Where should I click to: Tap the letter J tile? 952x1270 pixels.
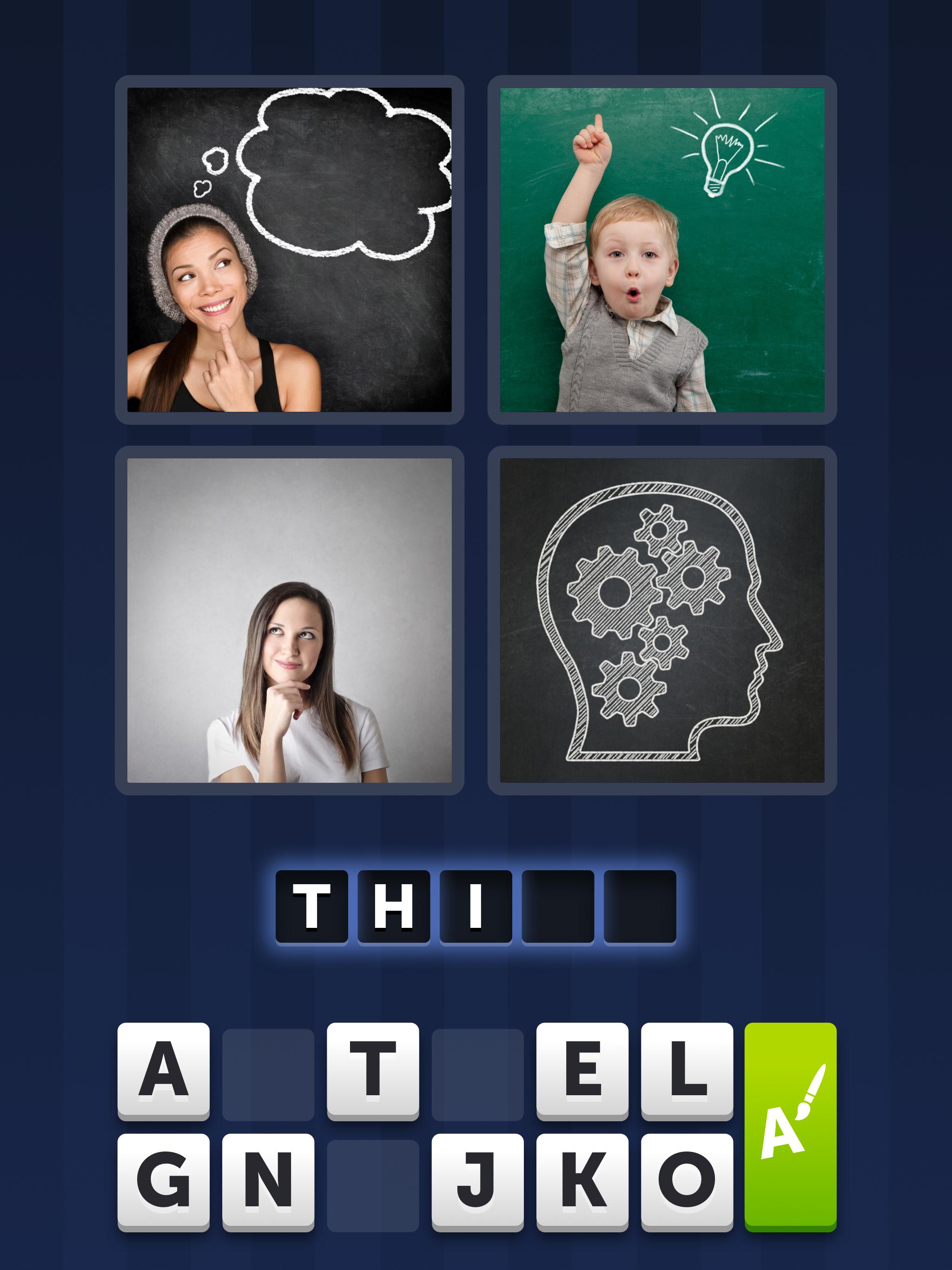(477, 1181)
